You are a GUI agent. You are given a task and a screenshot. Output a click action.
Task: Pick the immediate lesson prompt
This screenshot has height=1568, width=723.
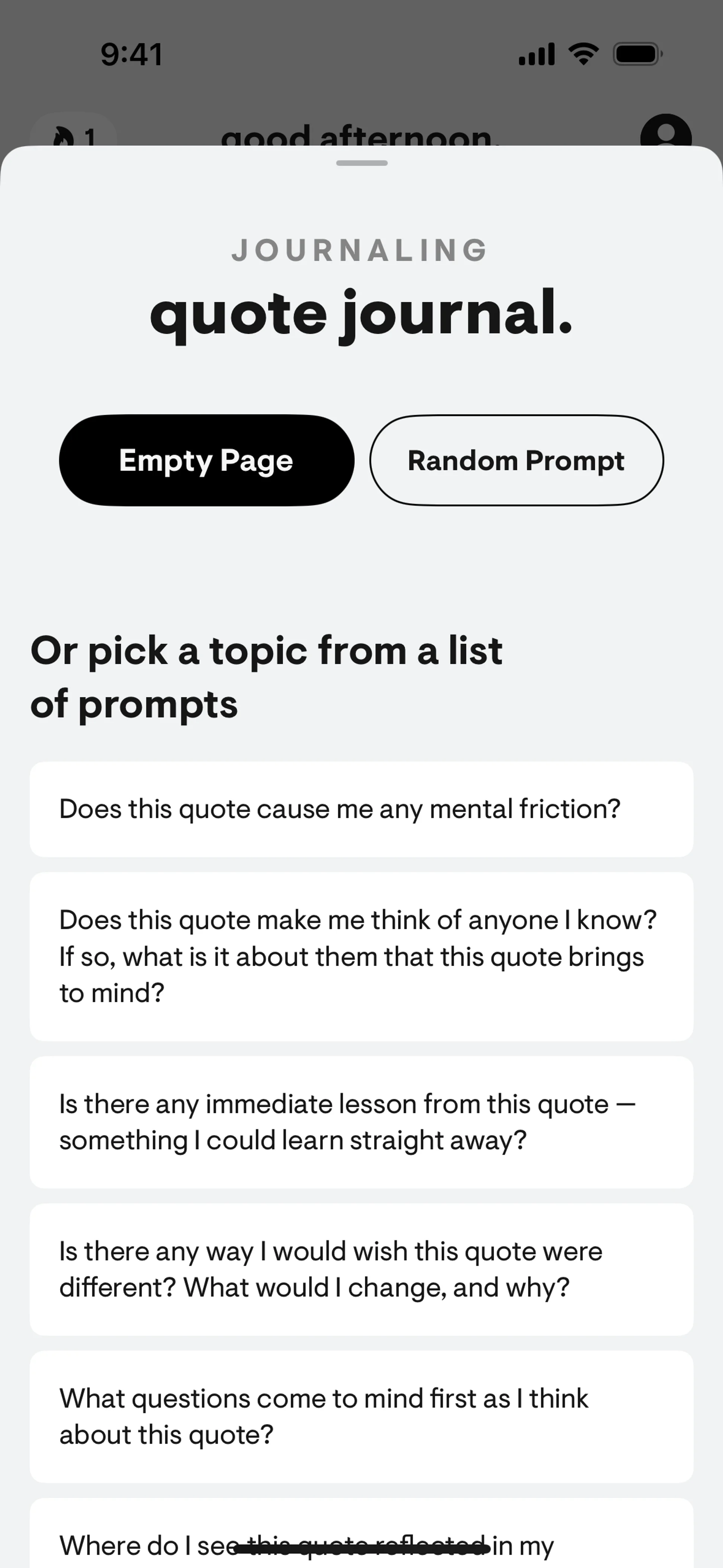click(x=361, y=1122)
